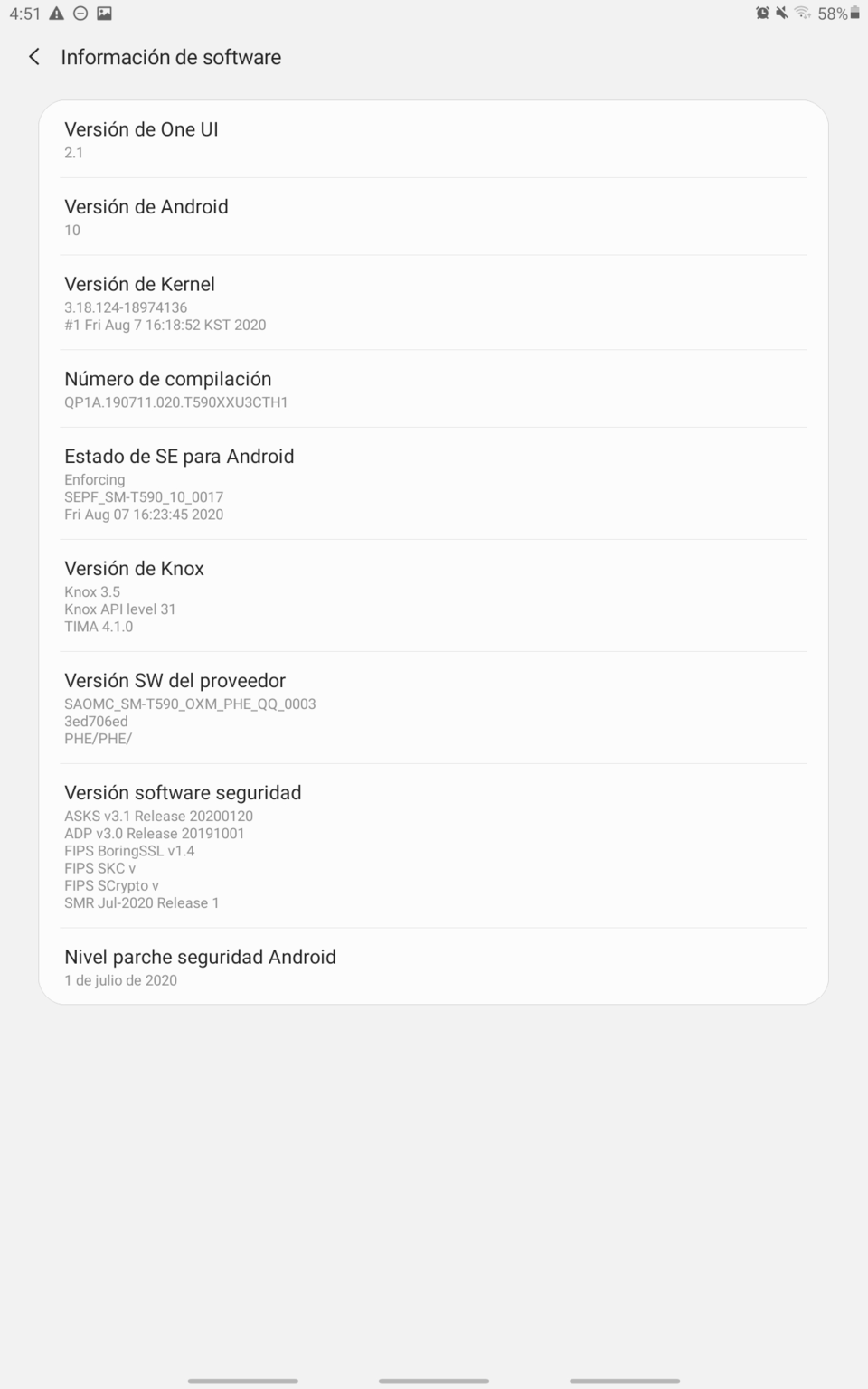Image resolution: width=868 pixels, height=1389 pixels.
Task: Tap the Versión de Android row
Action: [x=434, y=217]
